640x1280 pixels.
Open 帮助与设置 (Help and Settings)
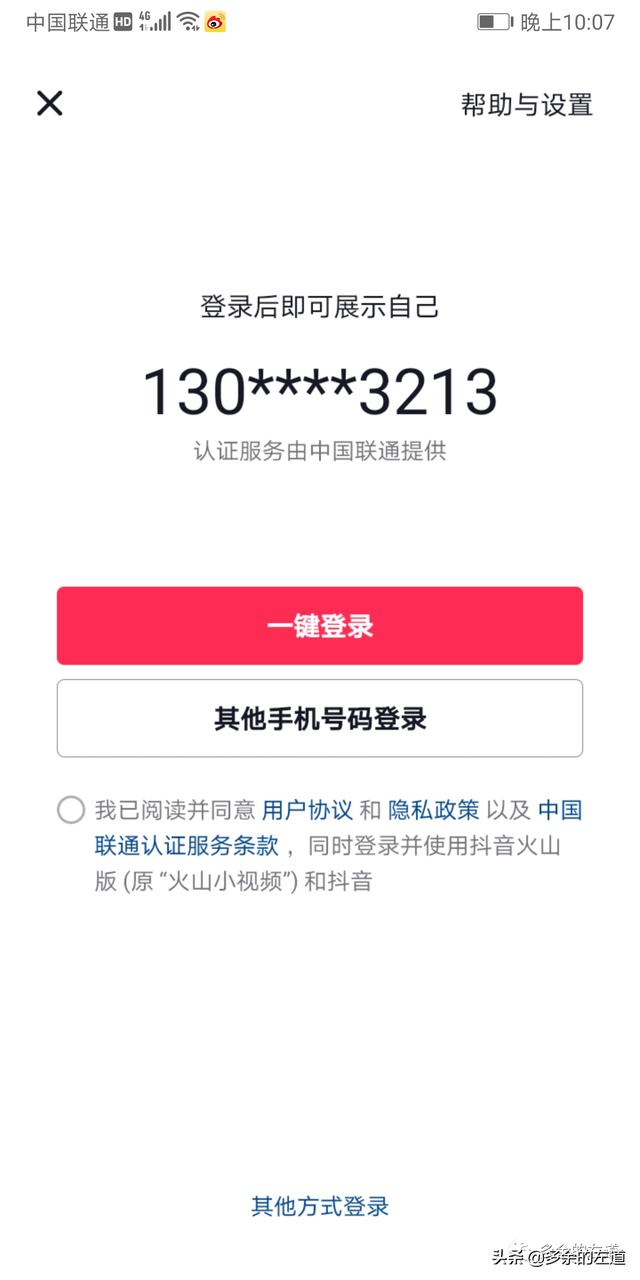(526, 105)
